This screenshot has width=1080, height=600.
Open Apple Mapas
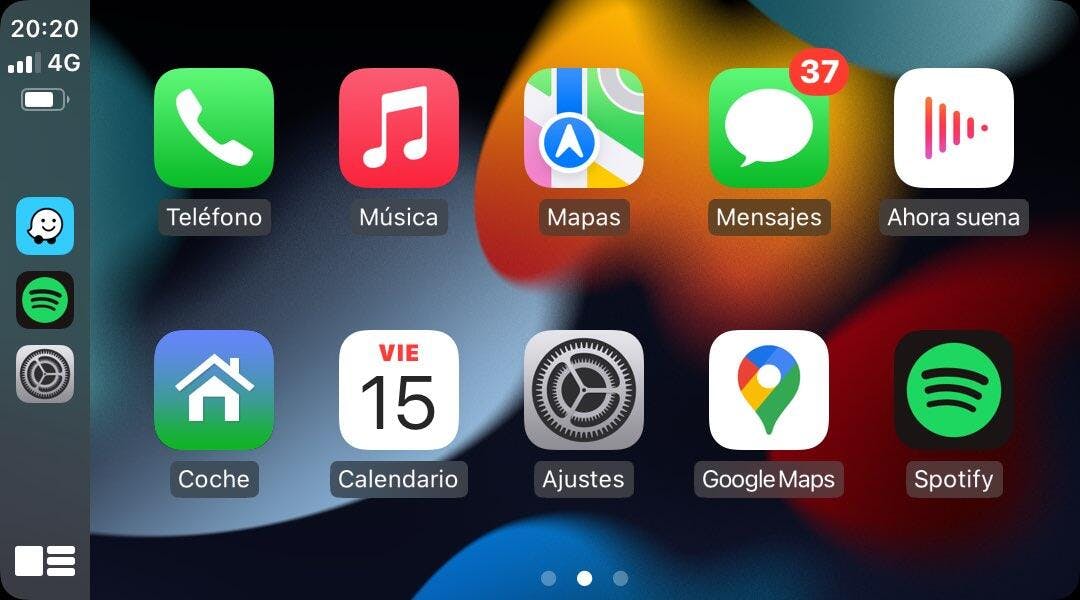(x=583, y=128)
